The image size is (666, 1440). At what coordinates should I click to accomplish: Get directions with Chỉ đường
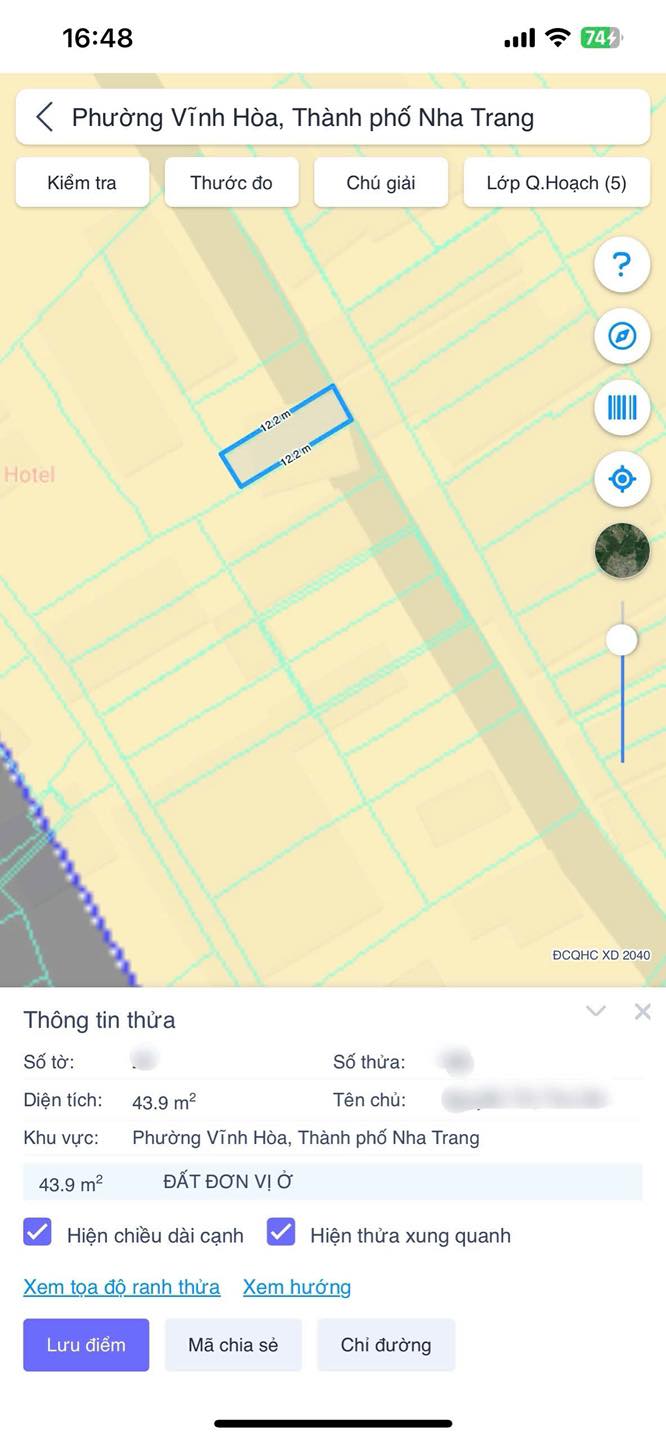386,1344
